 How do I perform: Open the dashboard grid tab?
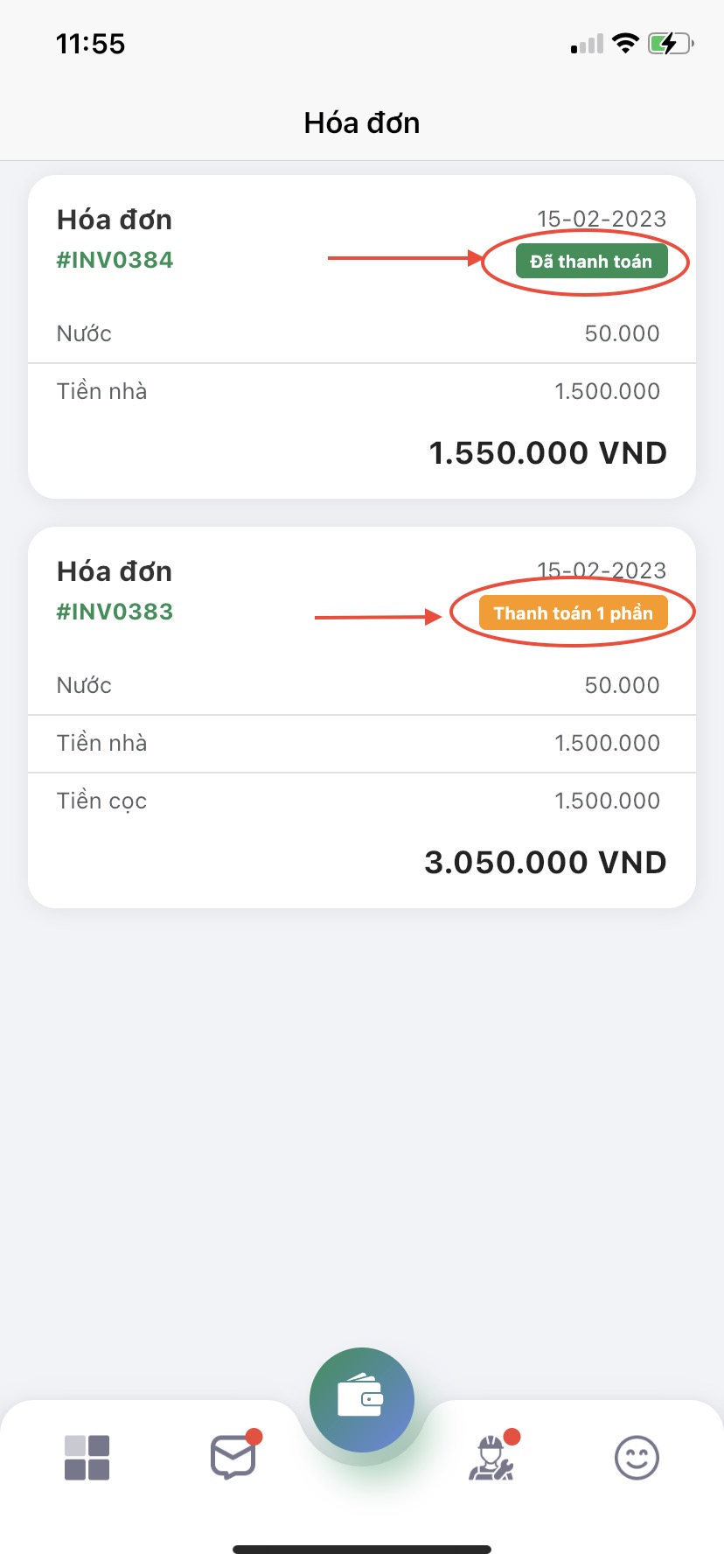87,1458
